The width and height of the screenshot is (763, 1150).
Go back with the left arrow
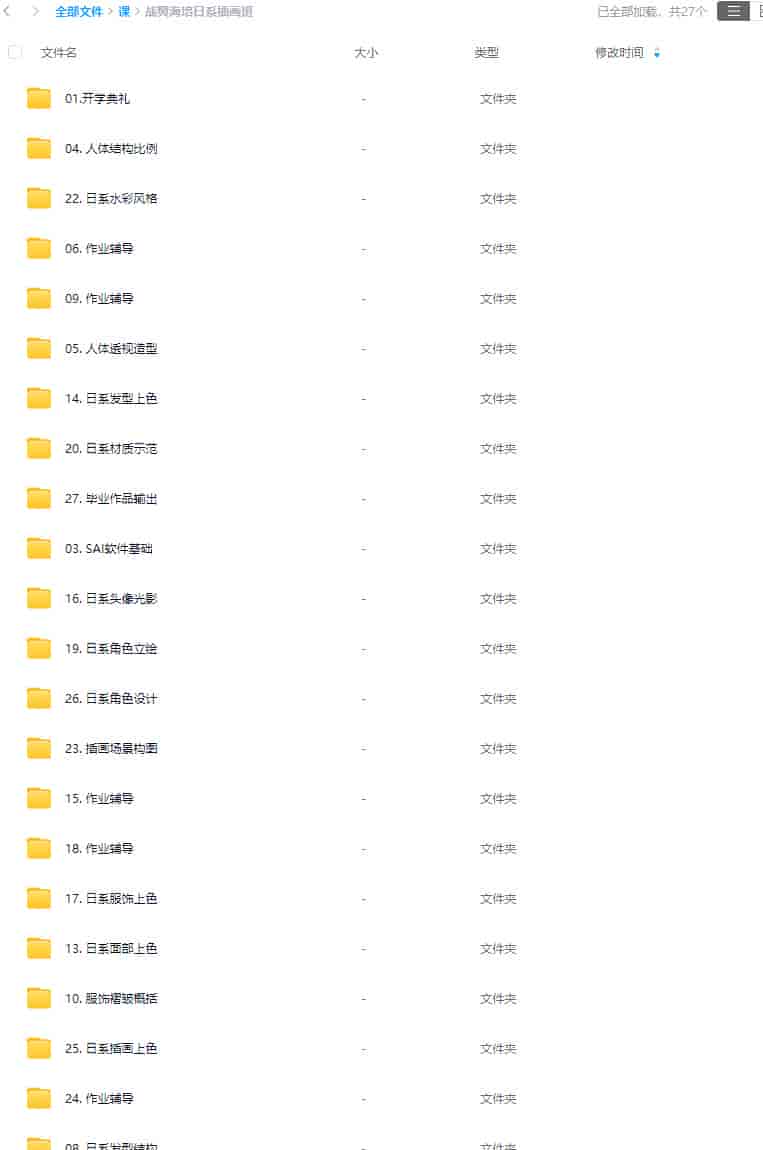8,12
